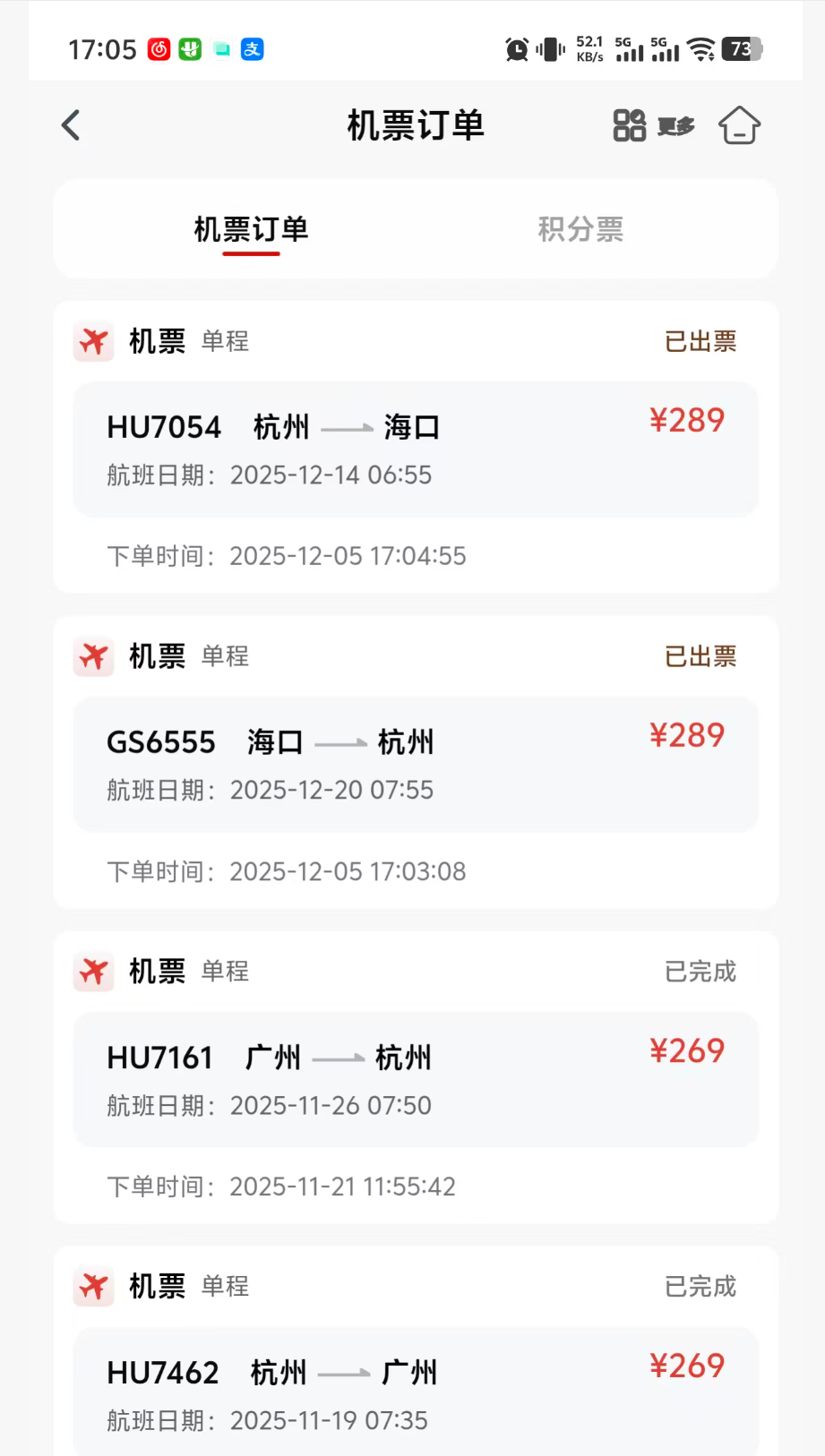Open the HU7054 杭州 to 海口 order
Viewport: 825px width, 1456px height.
(x=416, y=450)
